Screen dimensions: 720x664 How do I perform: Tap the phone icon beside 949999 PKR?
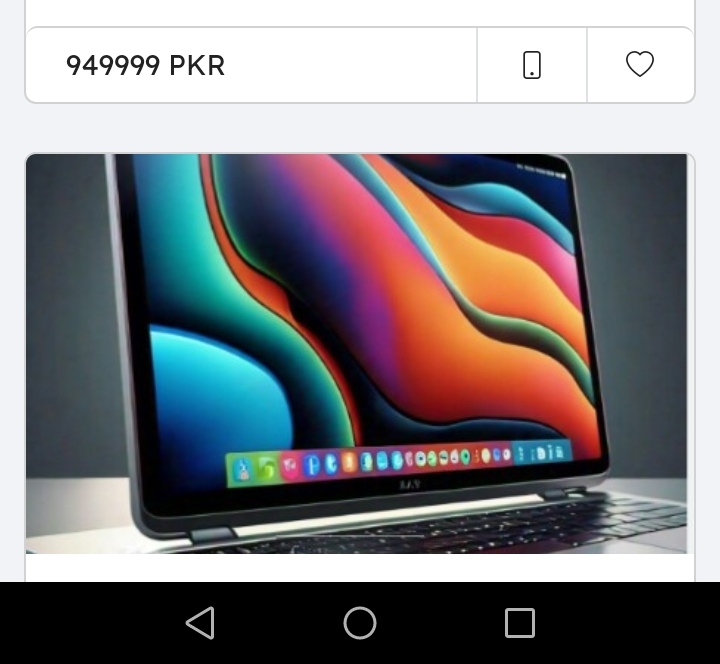point(532,65)
